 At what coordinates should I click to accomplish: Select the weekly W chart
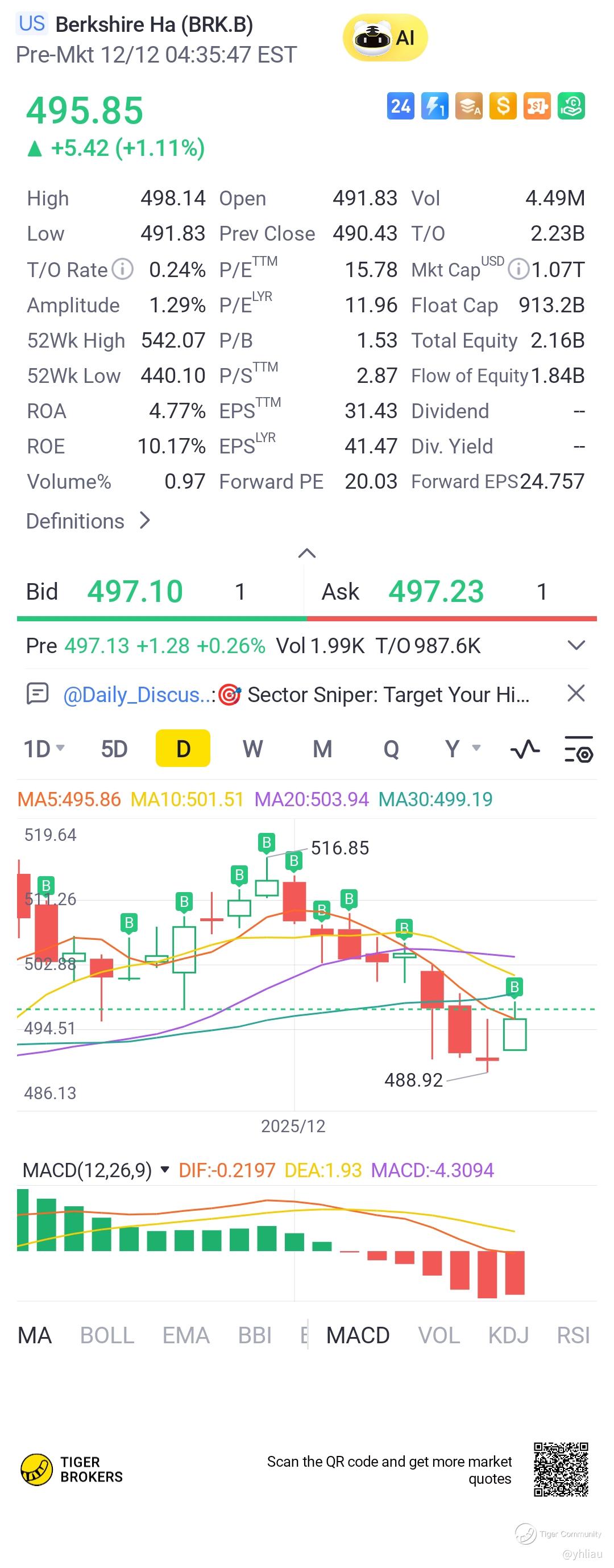click(252, 749)
